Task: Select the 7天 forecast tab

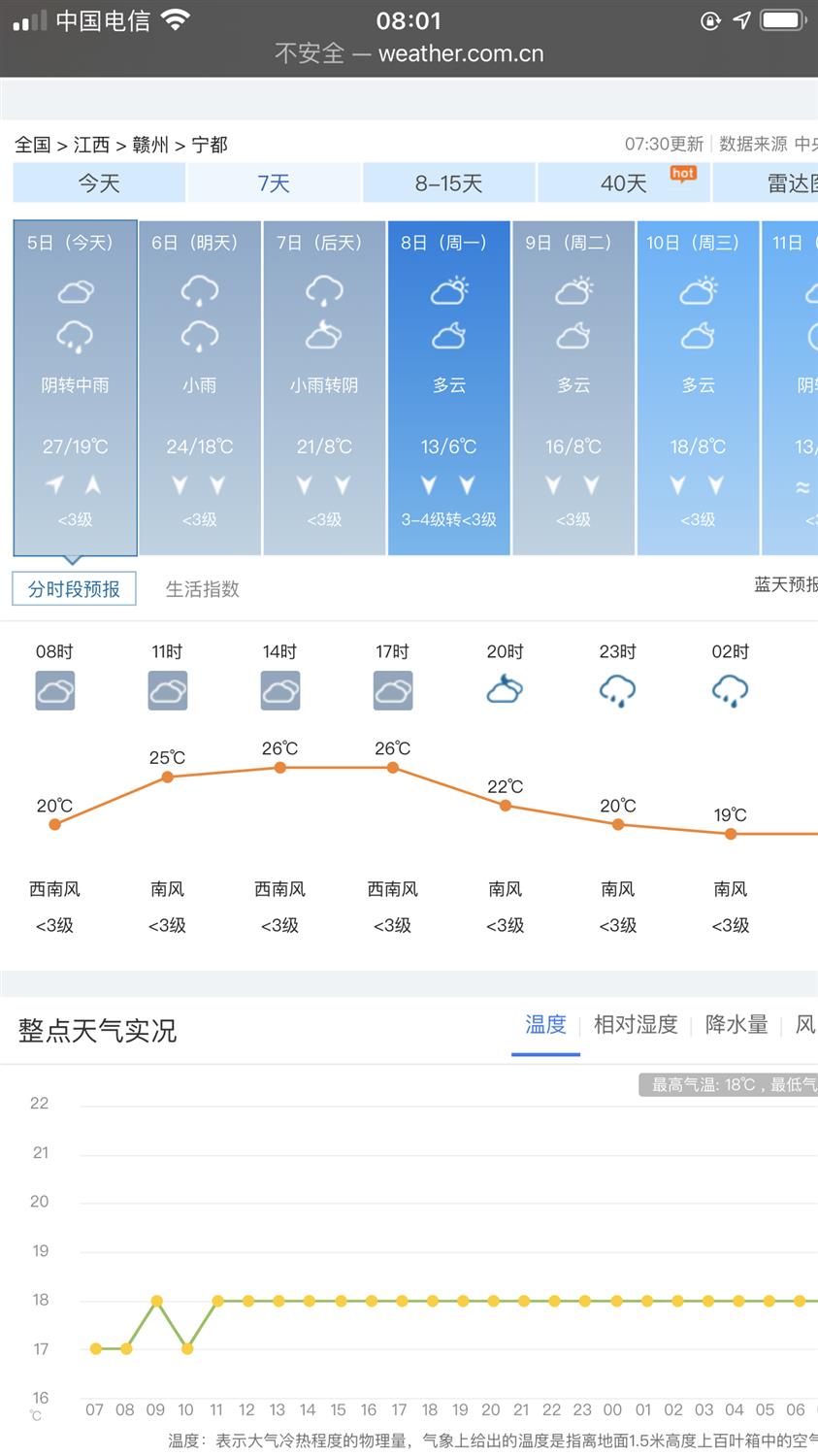Action: tap(274, 182)
